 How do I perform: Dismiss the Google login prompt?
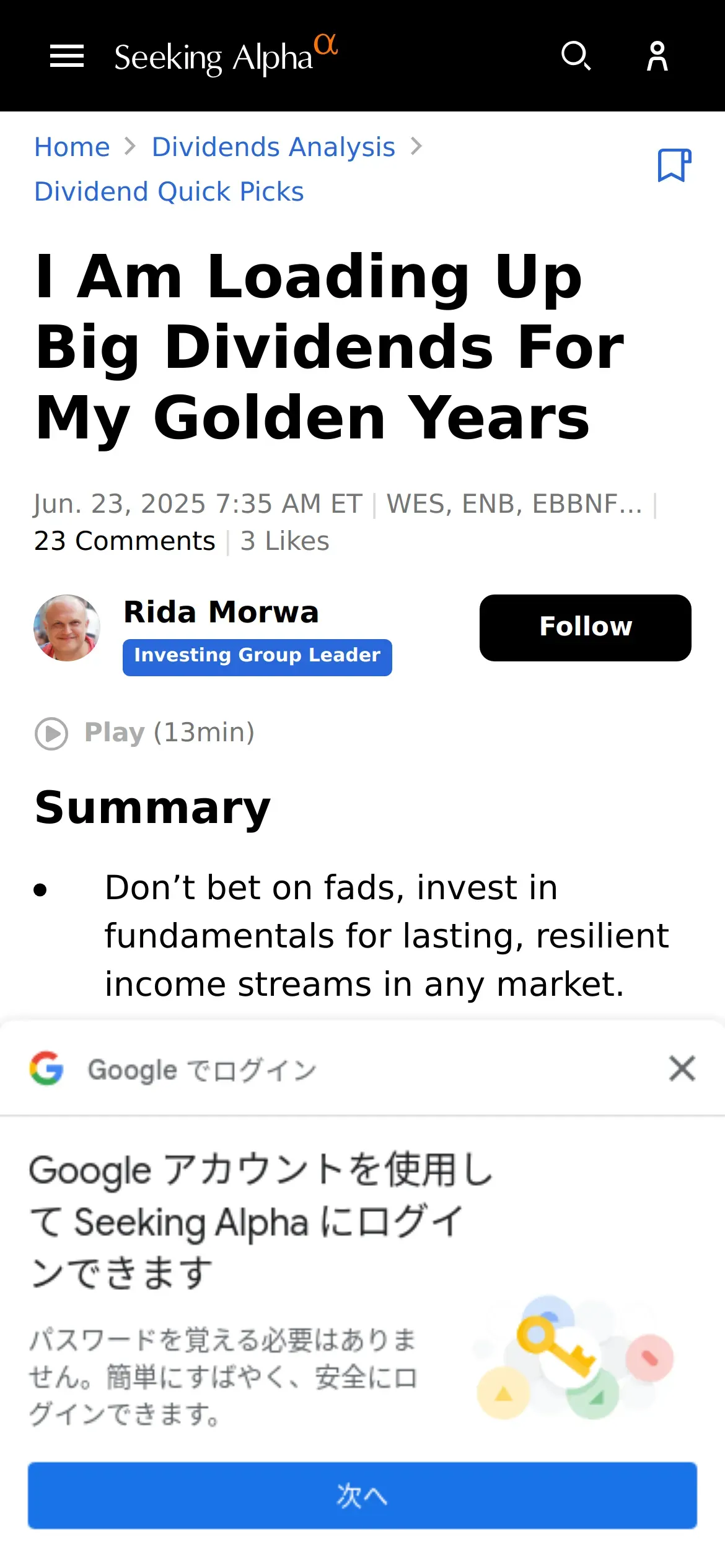[x=682, y=1068]
